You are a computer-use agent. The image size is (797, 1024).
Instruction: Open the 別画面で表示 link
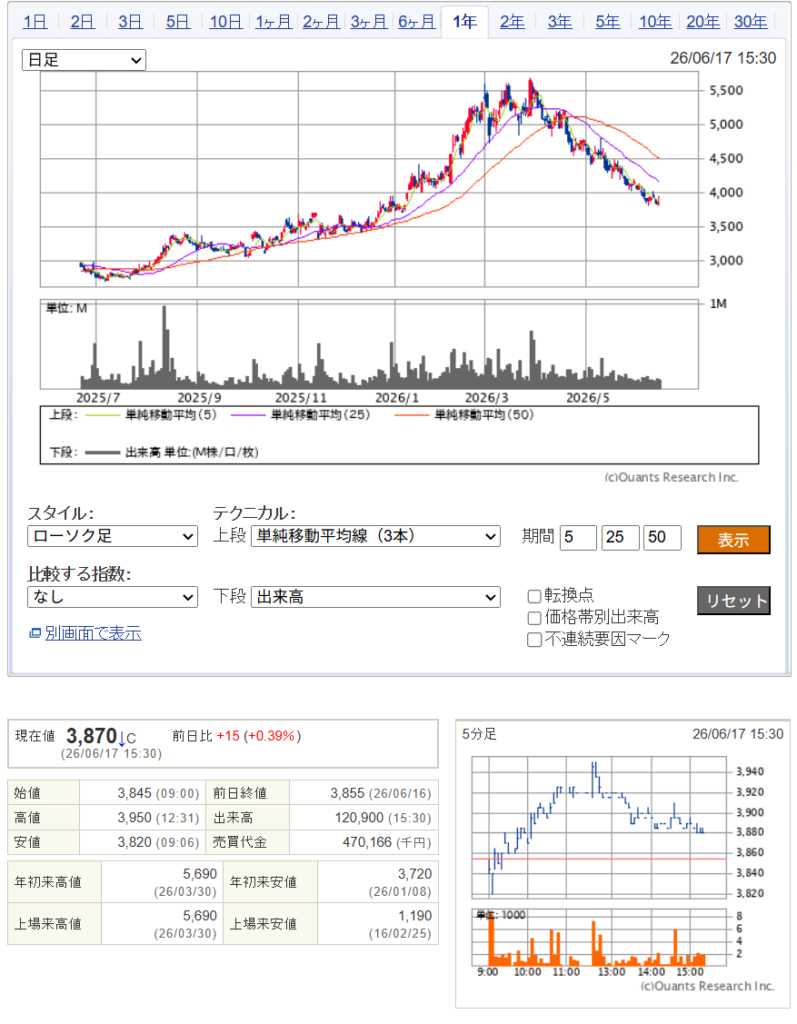(93, 633)
